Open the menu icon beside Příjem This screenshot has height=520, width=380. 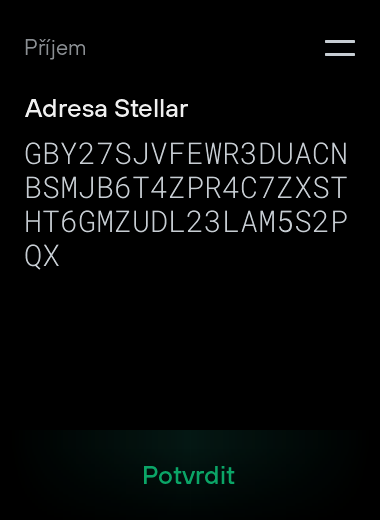point(340,48)
